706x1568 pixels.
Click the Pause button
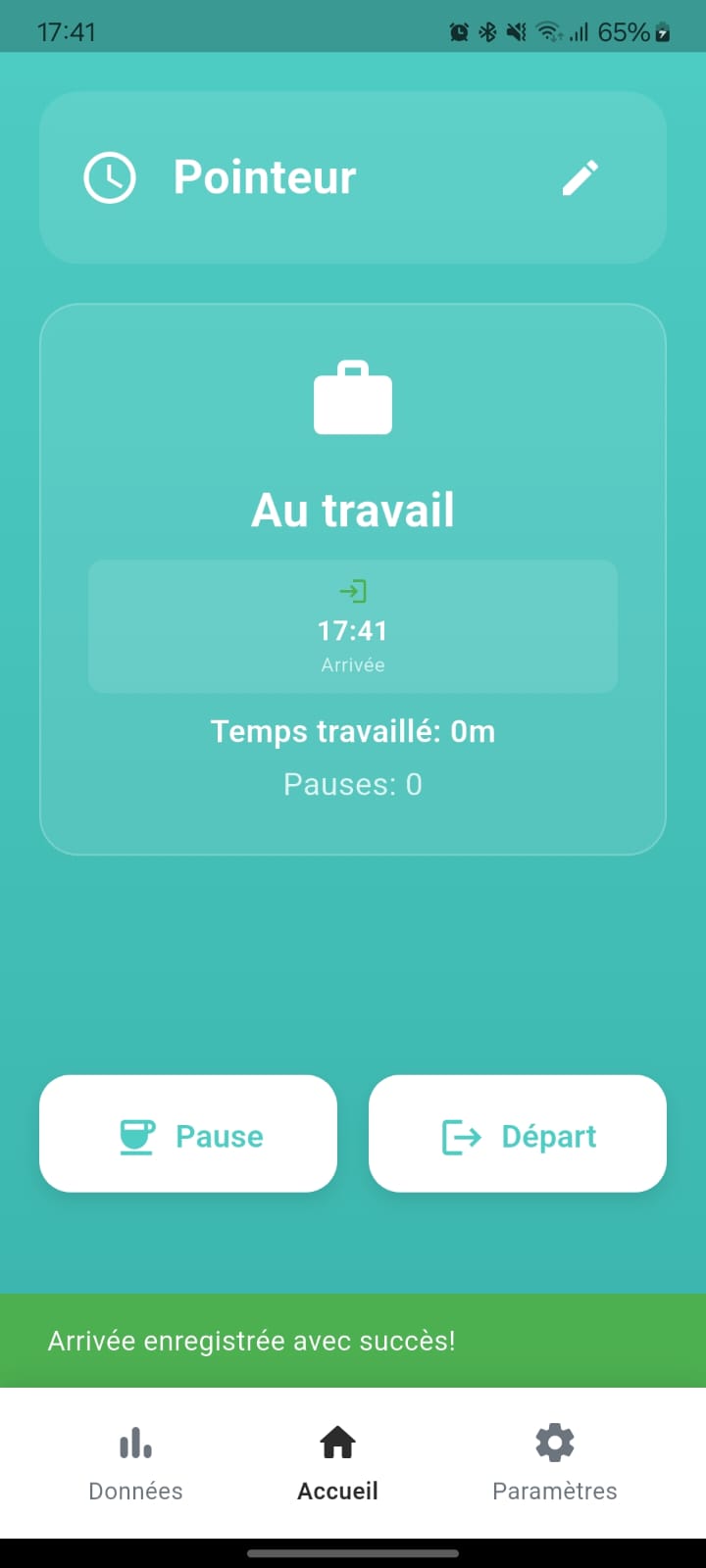click(187, 1134)
